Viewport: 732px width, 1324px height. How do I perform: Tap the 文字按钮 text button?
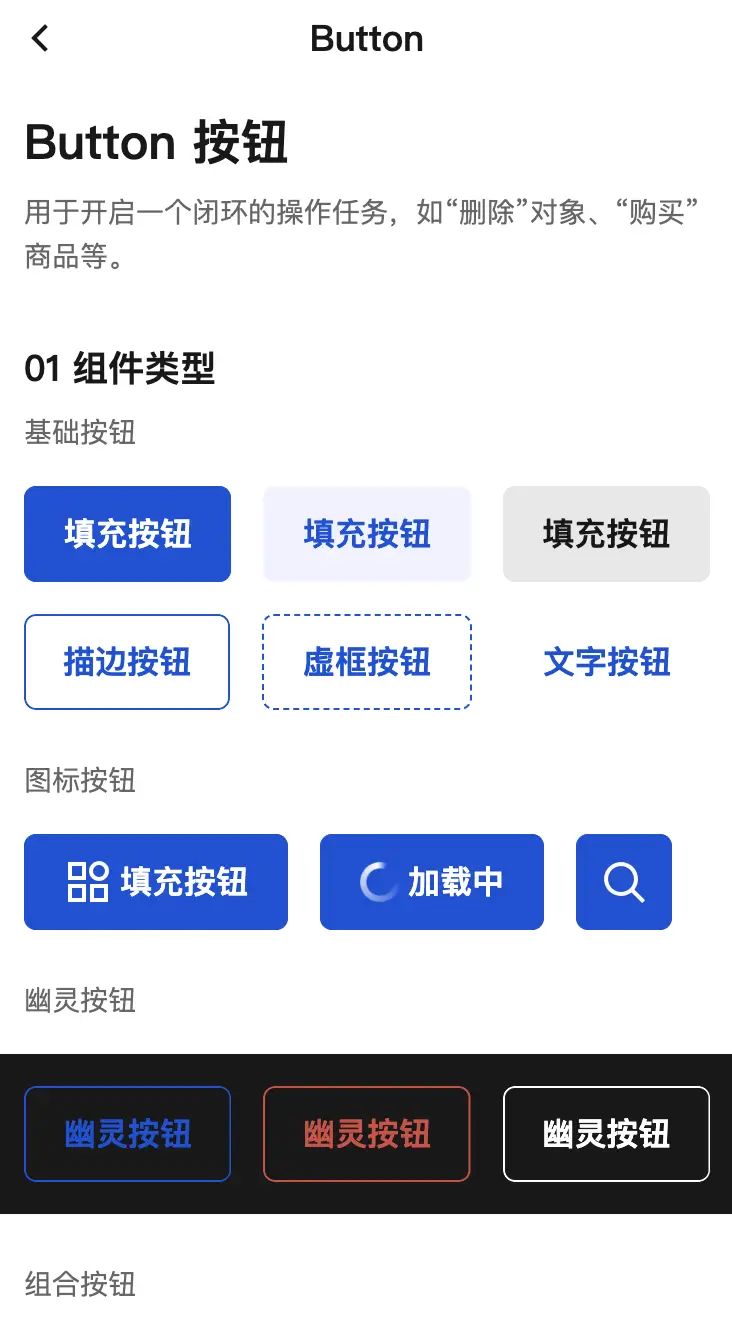tap(606, 662)
